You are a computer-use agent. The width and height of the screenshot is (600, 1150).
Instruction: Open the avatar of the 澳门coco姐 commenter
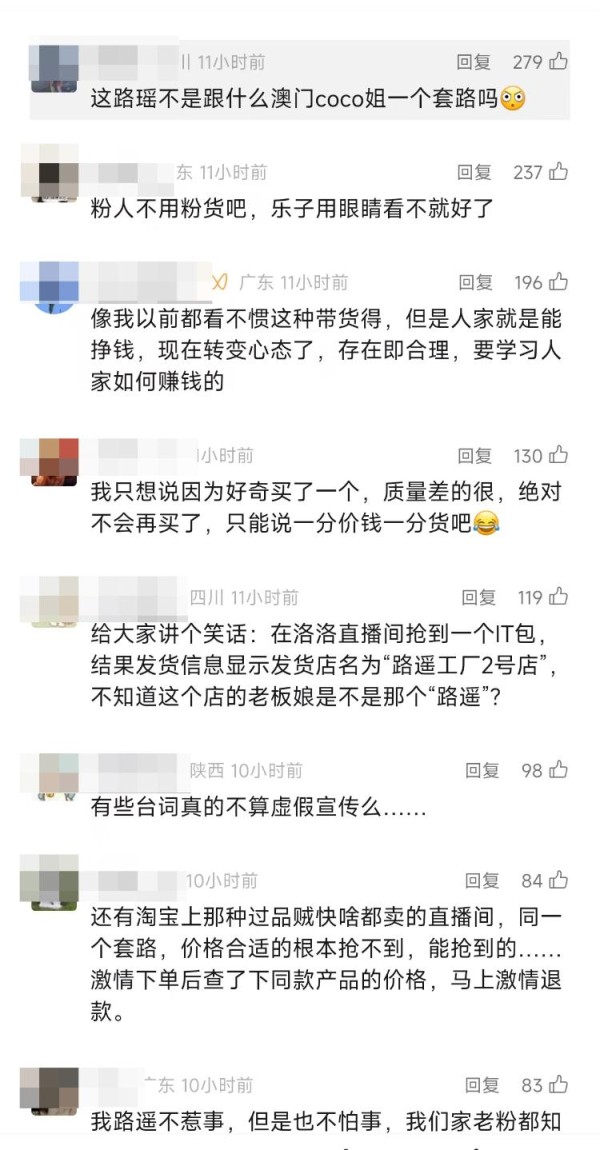click(54, 68)
